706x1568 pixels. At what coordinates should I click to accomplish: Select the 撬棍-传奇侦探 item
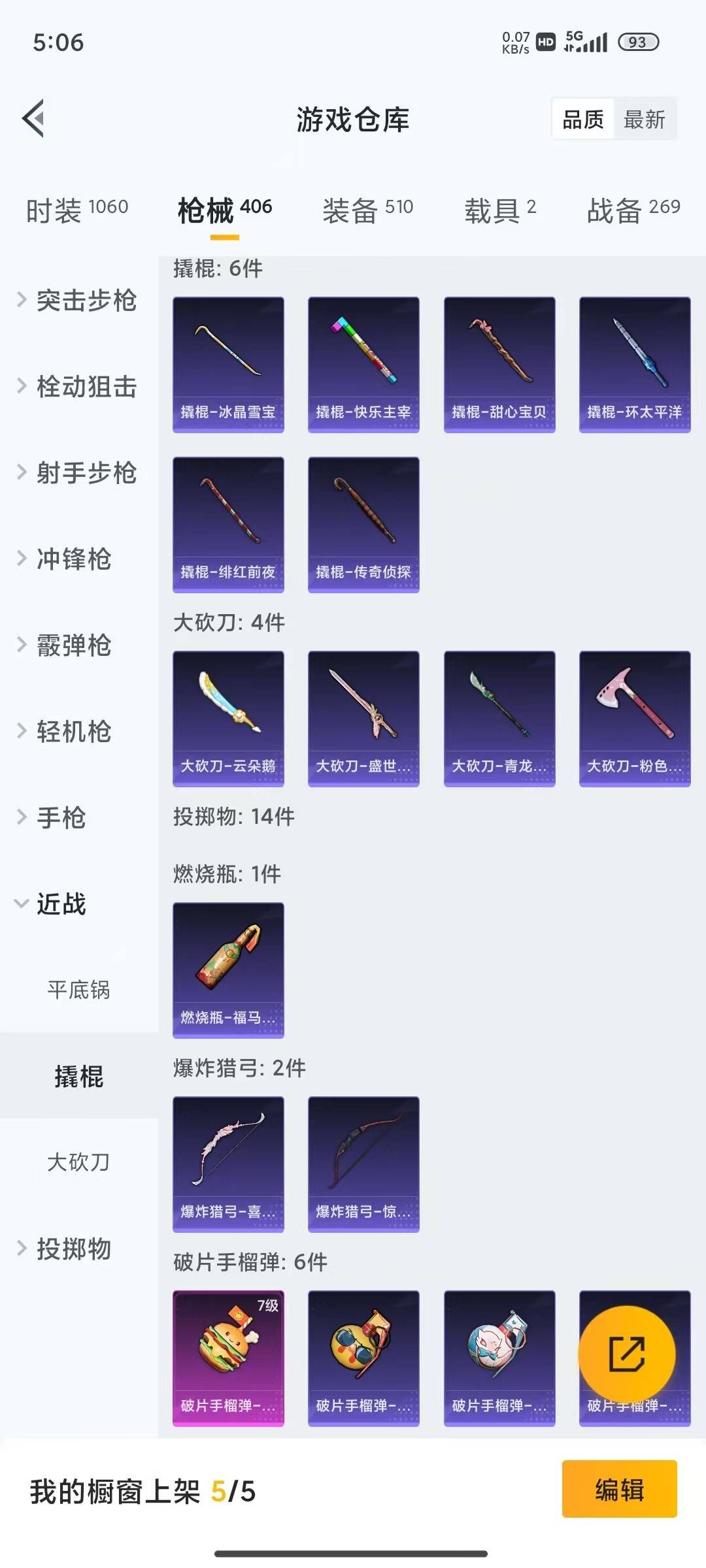(363, 523)
